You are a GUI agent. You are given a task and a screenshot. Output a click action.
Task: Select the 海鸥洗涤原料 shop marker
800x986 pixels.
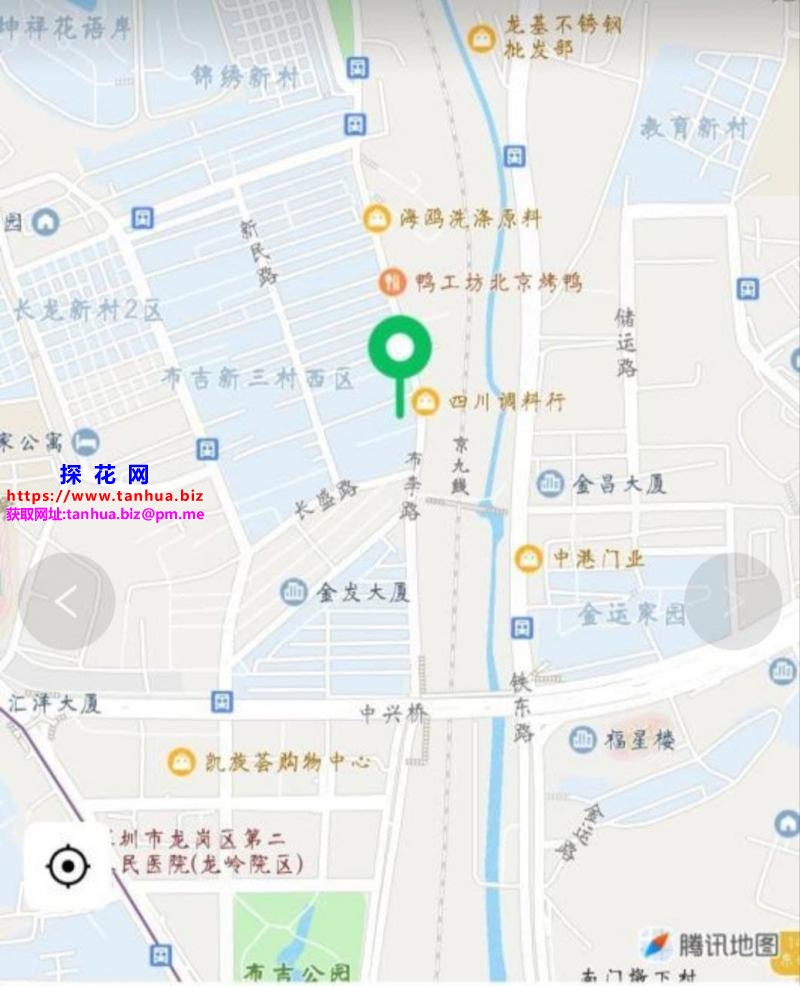pyautogui.click(x=376, y=218)
